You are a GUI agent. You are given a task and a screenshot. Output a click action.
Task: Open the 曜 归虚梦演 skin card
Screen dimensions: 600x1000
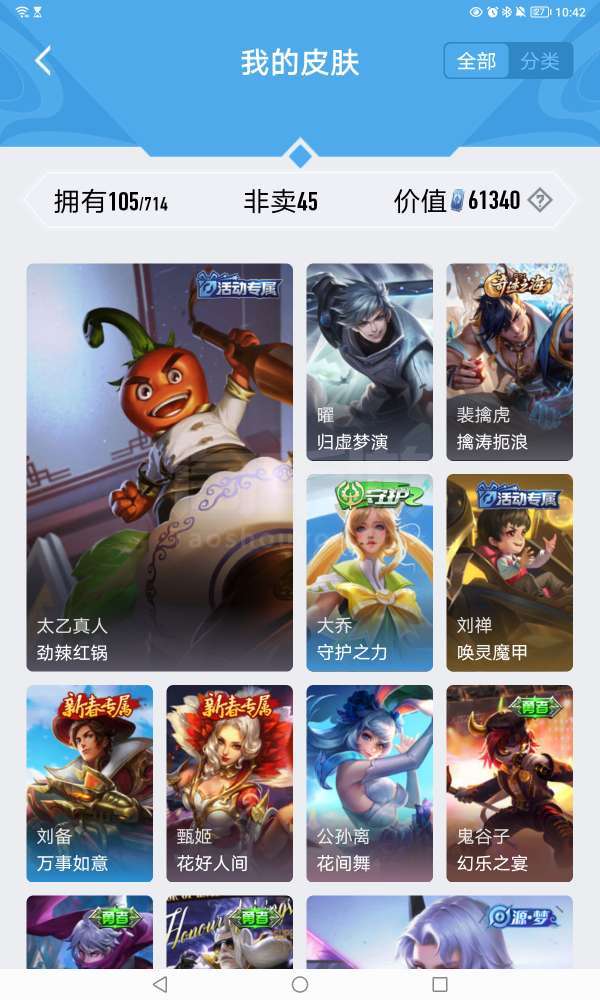click(369, 362)
